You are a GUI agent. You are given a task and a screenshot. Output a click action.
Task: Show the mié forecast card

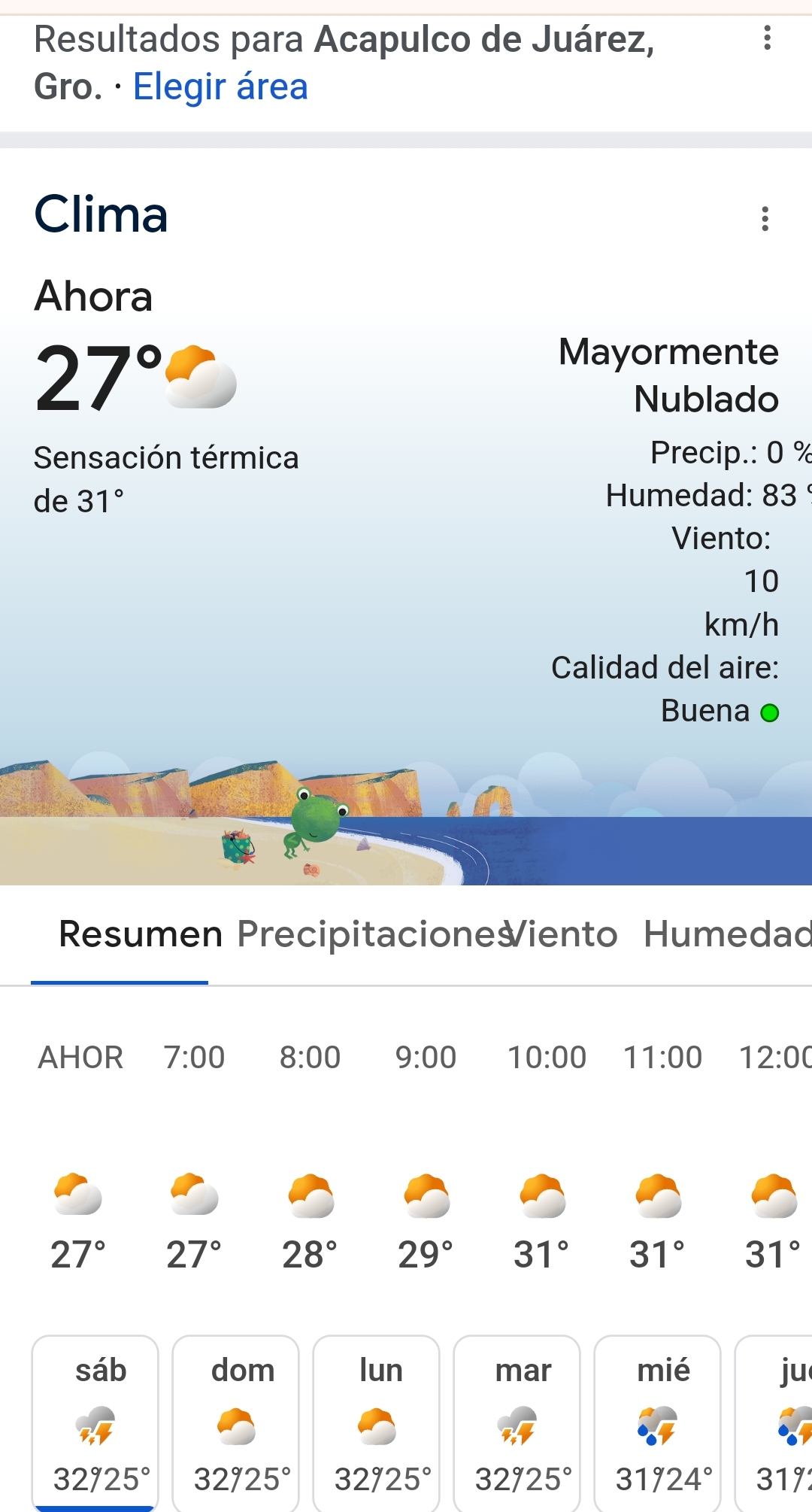(x=658, y=1422)
